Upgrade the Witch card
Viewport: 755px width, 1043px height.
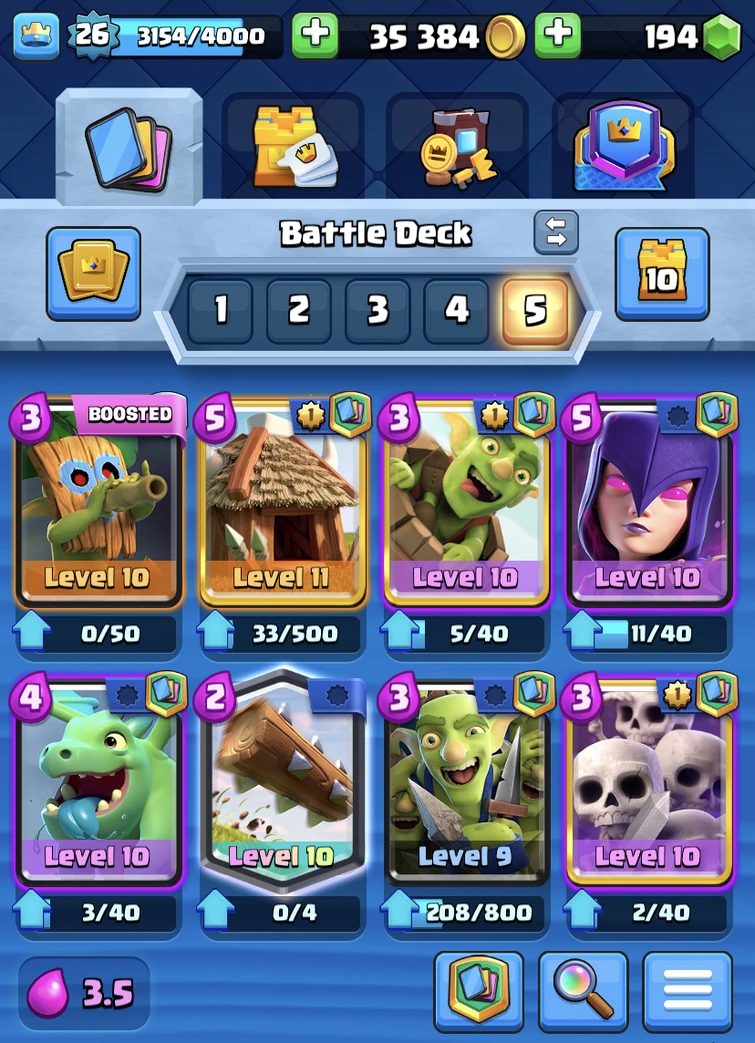(x=649, y=636)
